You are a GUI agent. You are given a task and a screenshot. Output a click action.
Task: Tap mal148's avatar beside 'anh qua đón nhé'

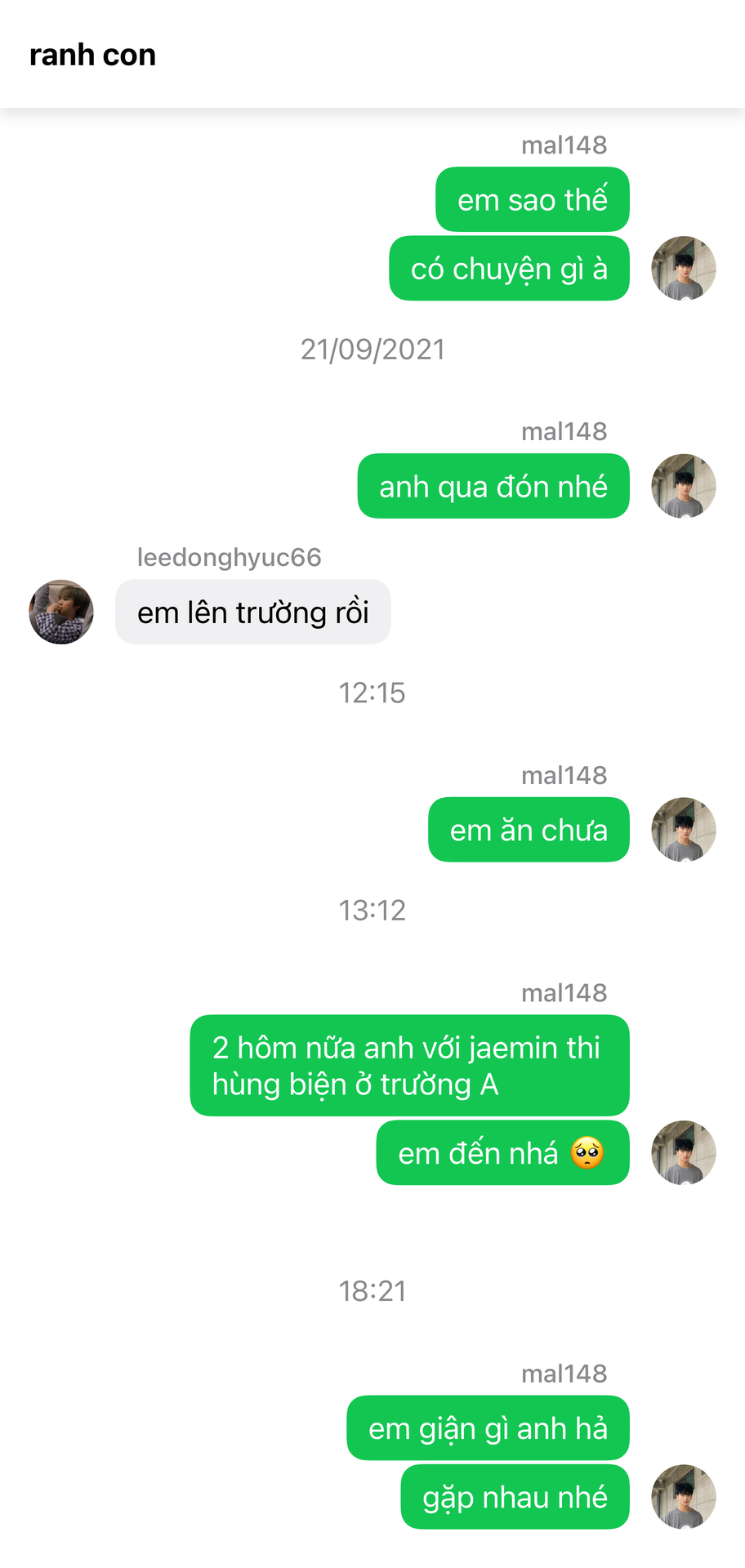click(x=683, y=487)
